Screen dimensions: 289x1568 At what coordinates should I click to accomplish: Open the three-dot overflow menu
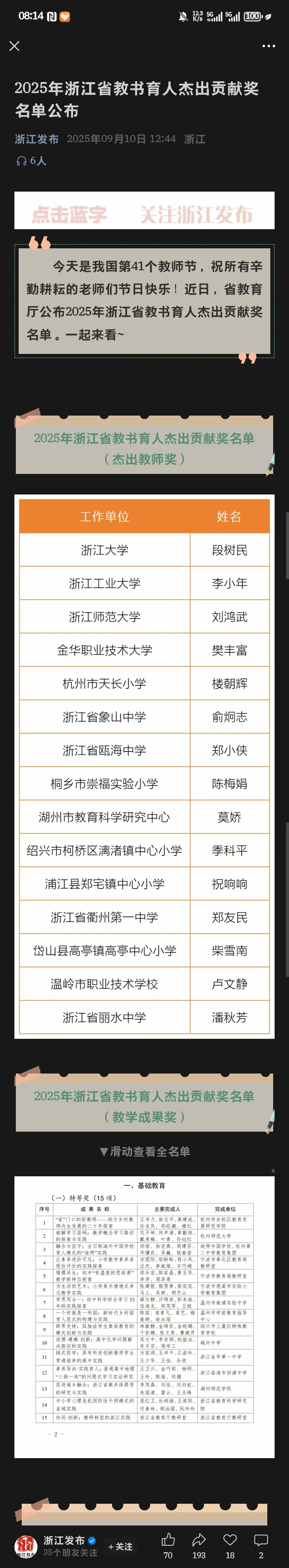(x=268, y=46)
